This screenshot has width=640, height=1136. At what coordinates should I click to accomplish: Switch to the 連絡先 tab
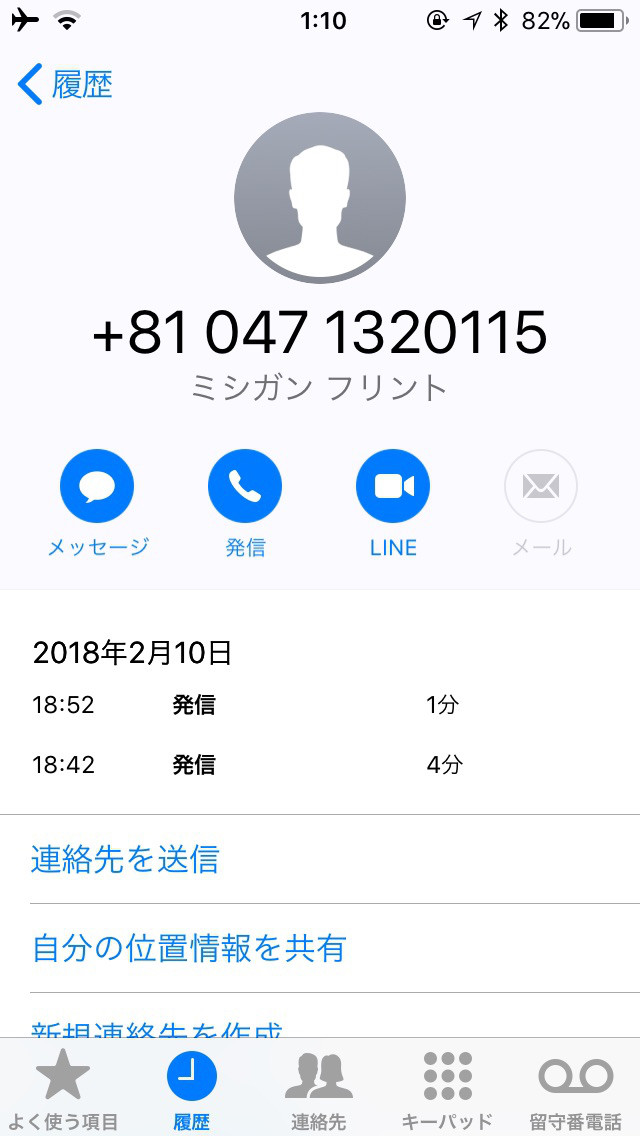click(319, 1089)
